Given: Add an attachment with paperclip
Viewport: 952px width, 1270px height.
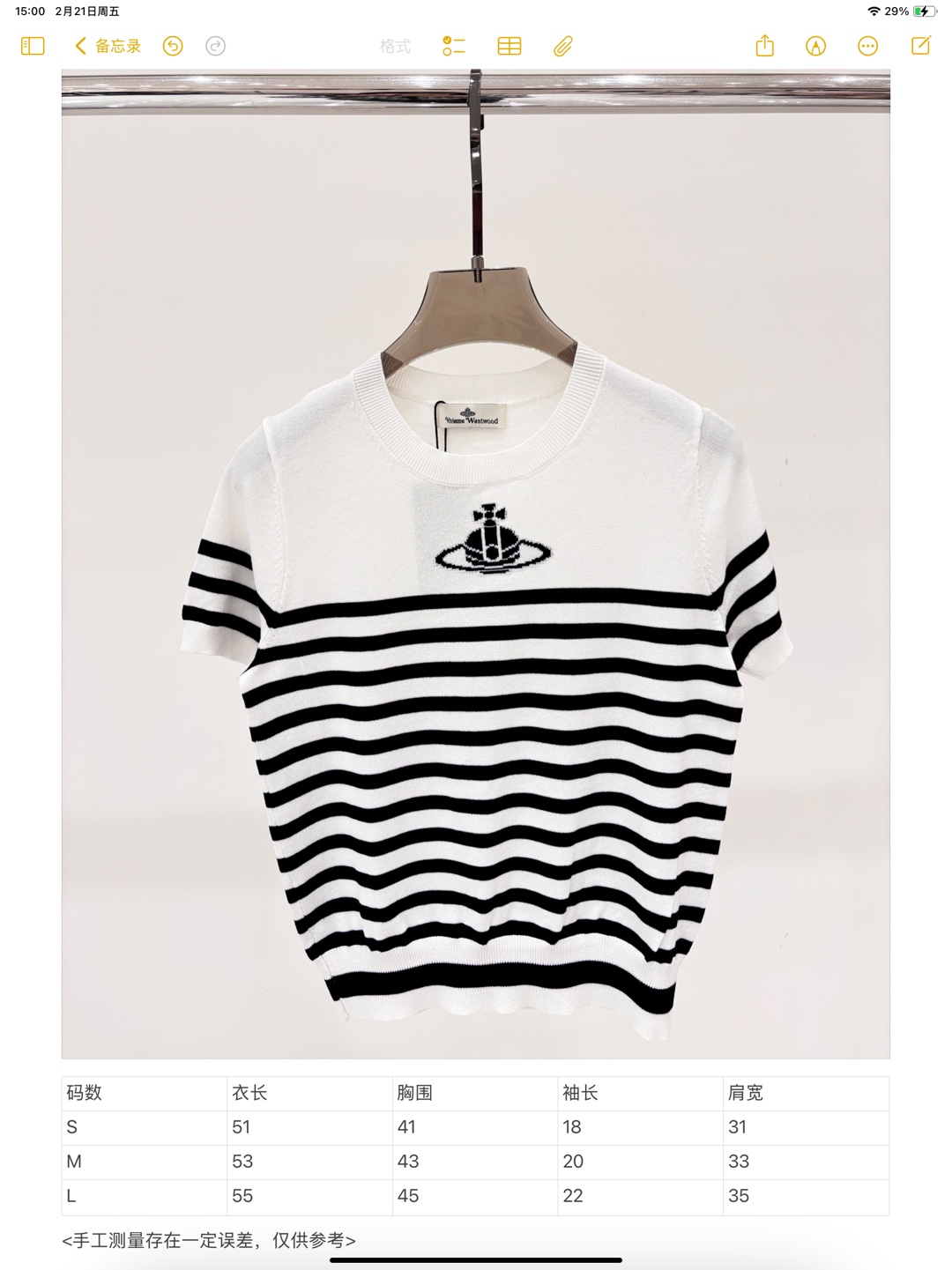Looking at the screenshot, I should click(x=563, y=46).
